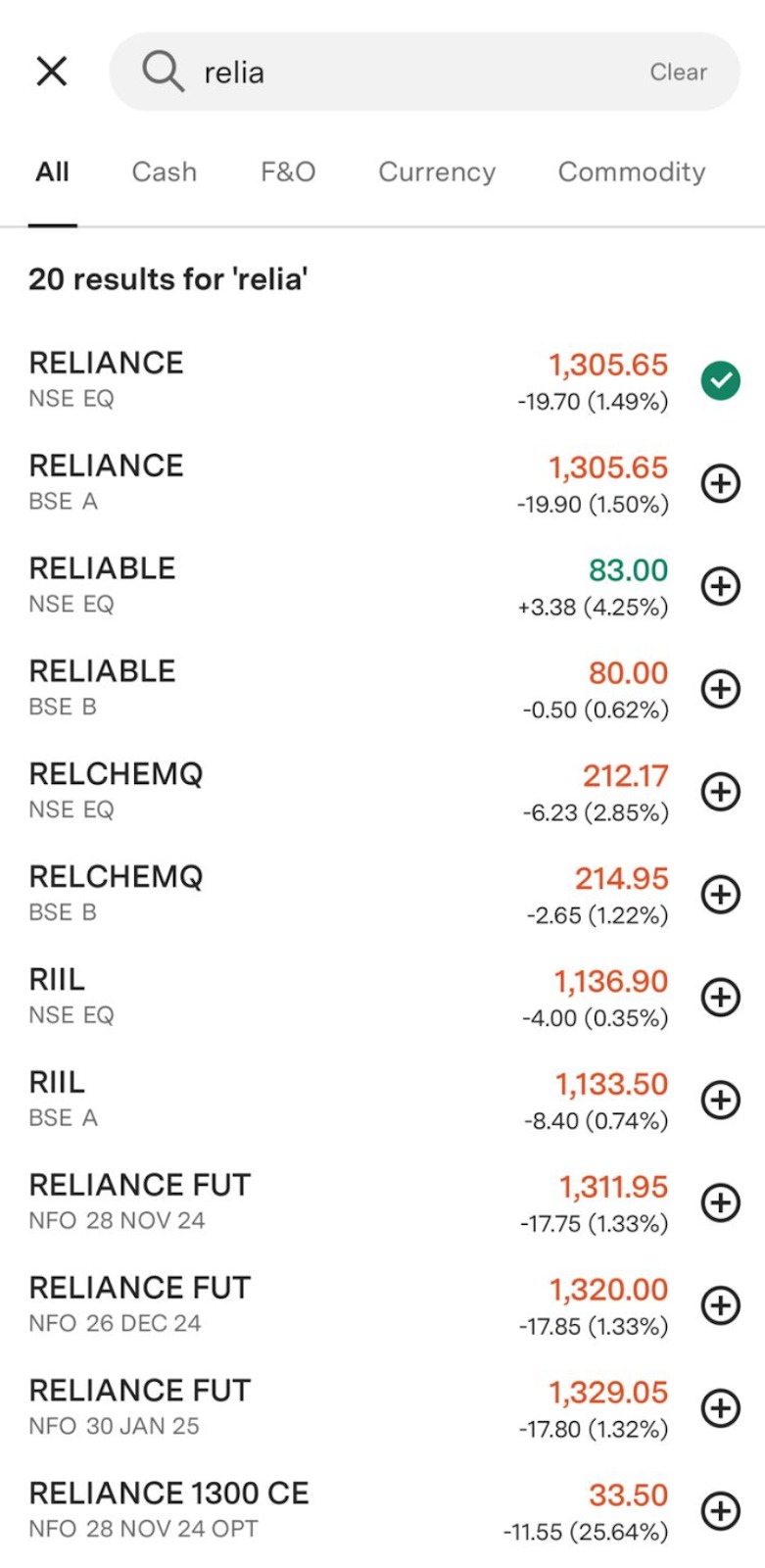This screenshot has width=765, height=1568.
Task: Switch to the Cash tab
Action: (x=165, y=171)
